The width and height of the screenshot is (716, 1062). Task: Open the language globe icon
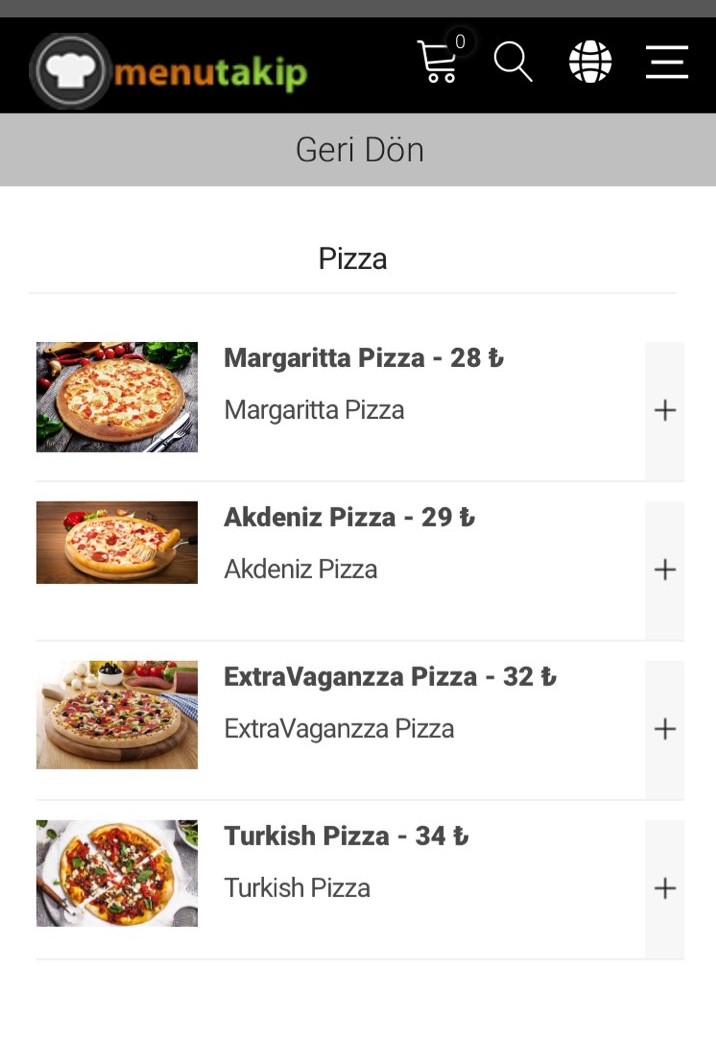[590, 62]
